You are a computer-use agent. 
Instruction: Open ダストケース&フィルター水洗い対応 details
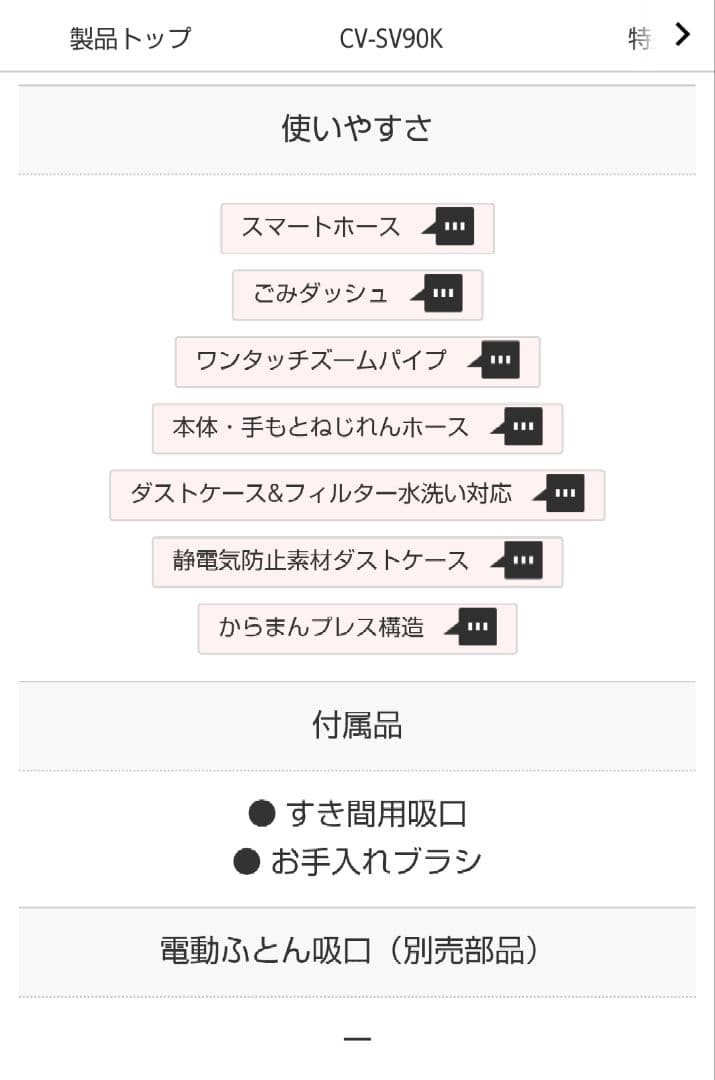pos(357,494)
